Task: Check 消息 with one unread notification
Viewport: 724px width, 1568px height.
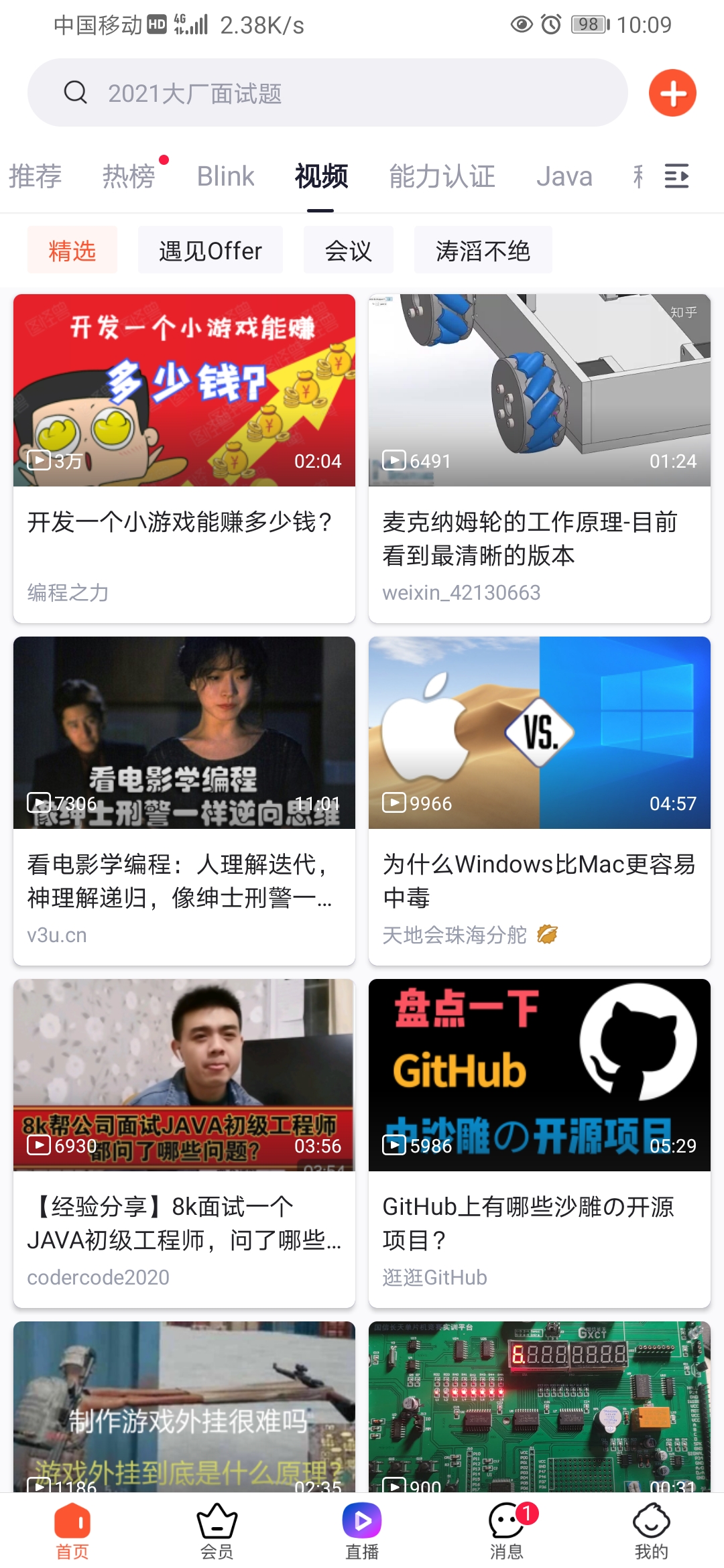Action: (x=507, y=1531)
